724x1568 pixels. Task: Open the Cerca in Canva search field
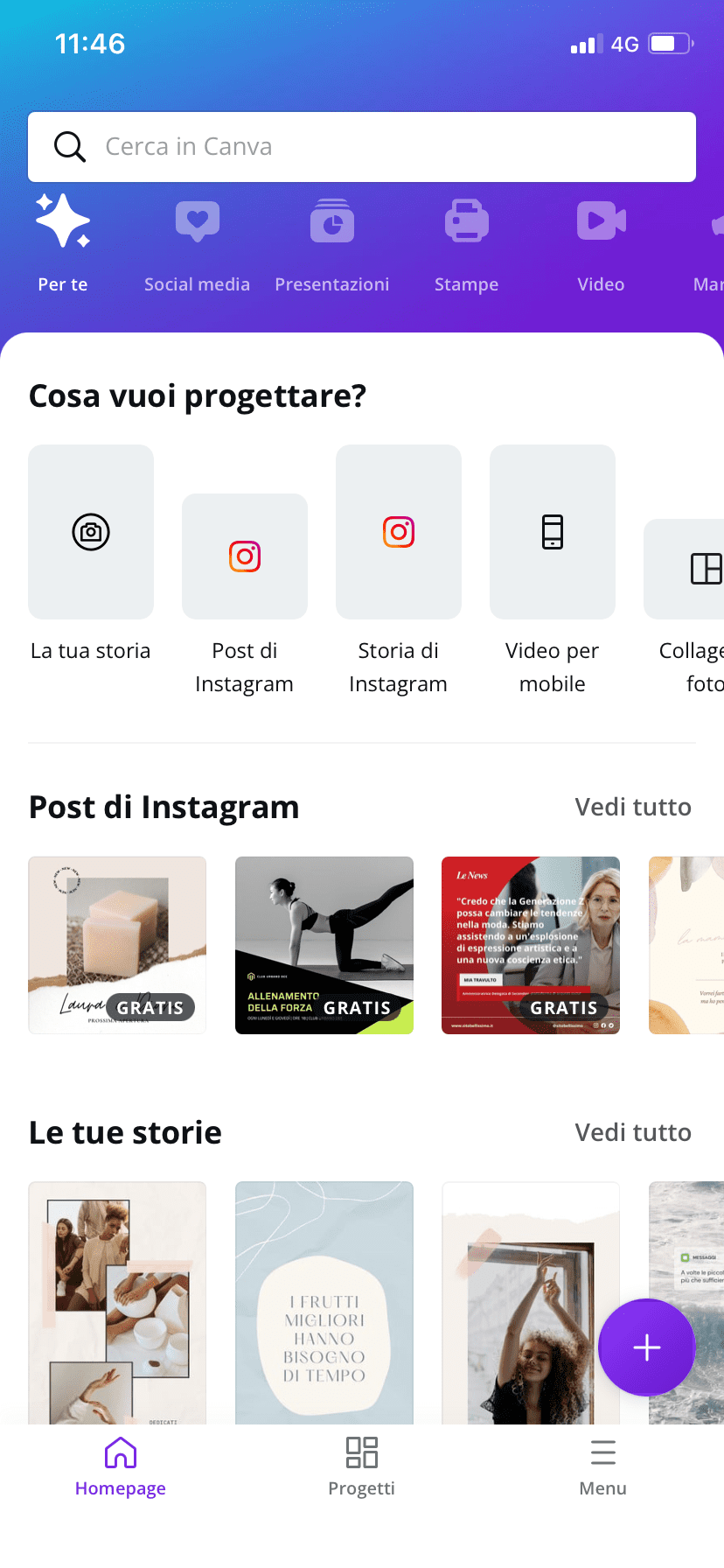click(362, 147)
